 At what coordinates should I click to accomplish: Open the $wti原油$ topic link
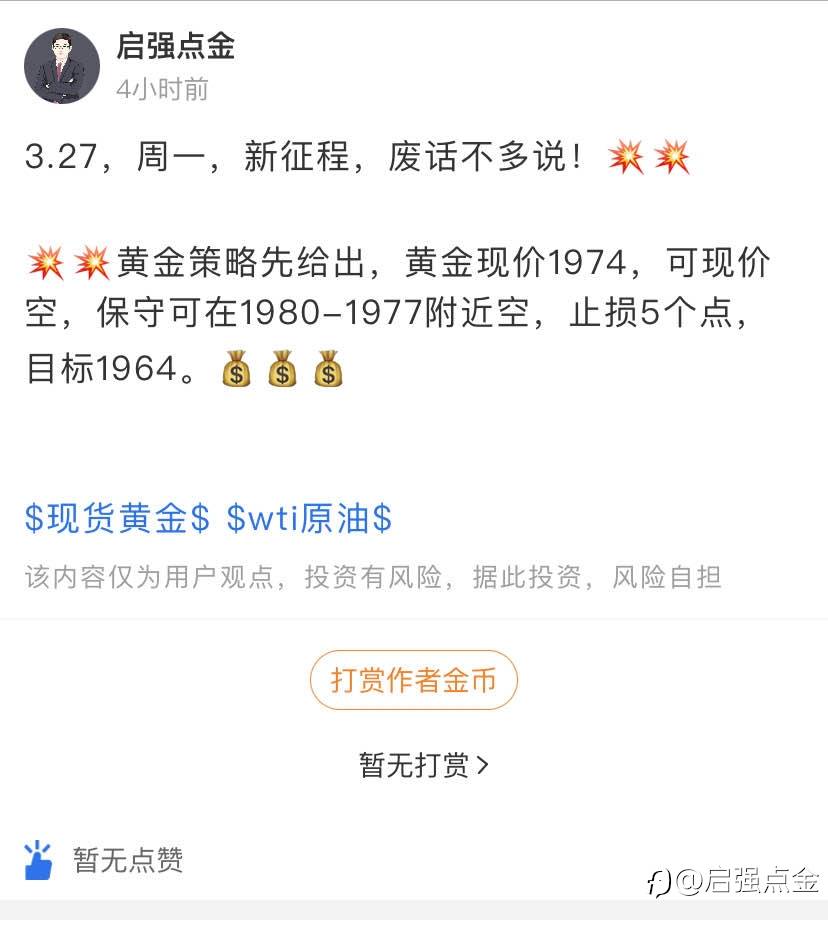click(x=309, y=518)
